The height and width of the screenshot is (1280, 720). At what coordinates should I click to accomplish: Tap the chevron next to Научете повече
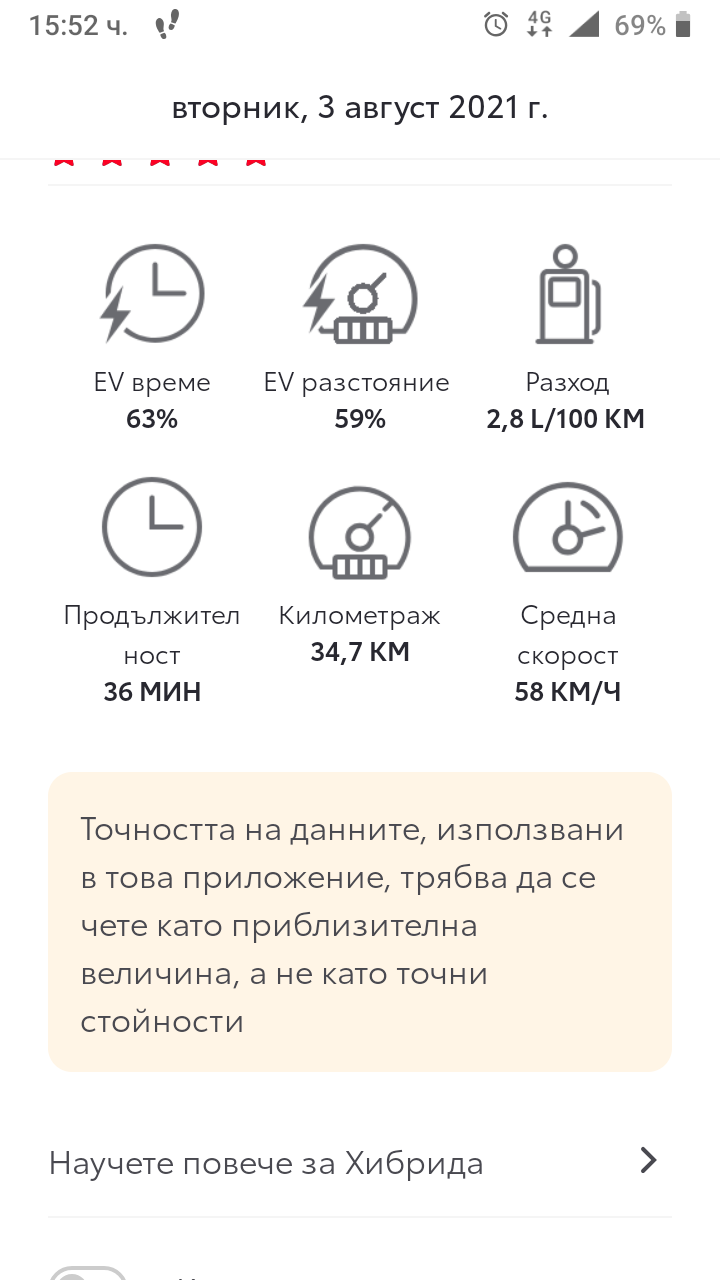tap(648, 1161)
